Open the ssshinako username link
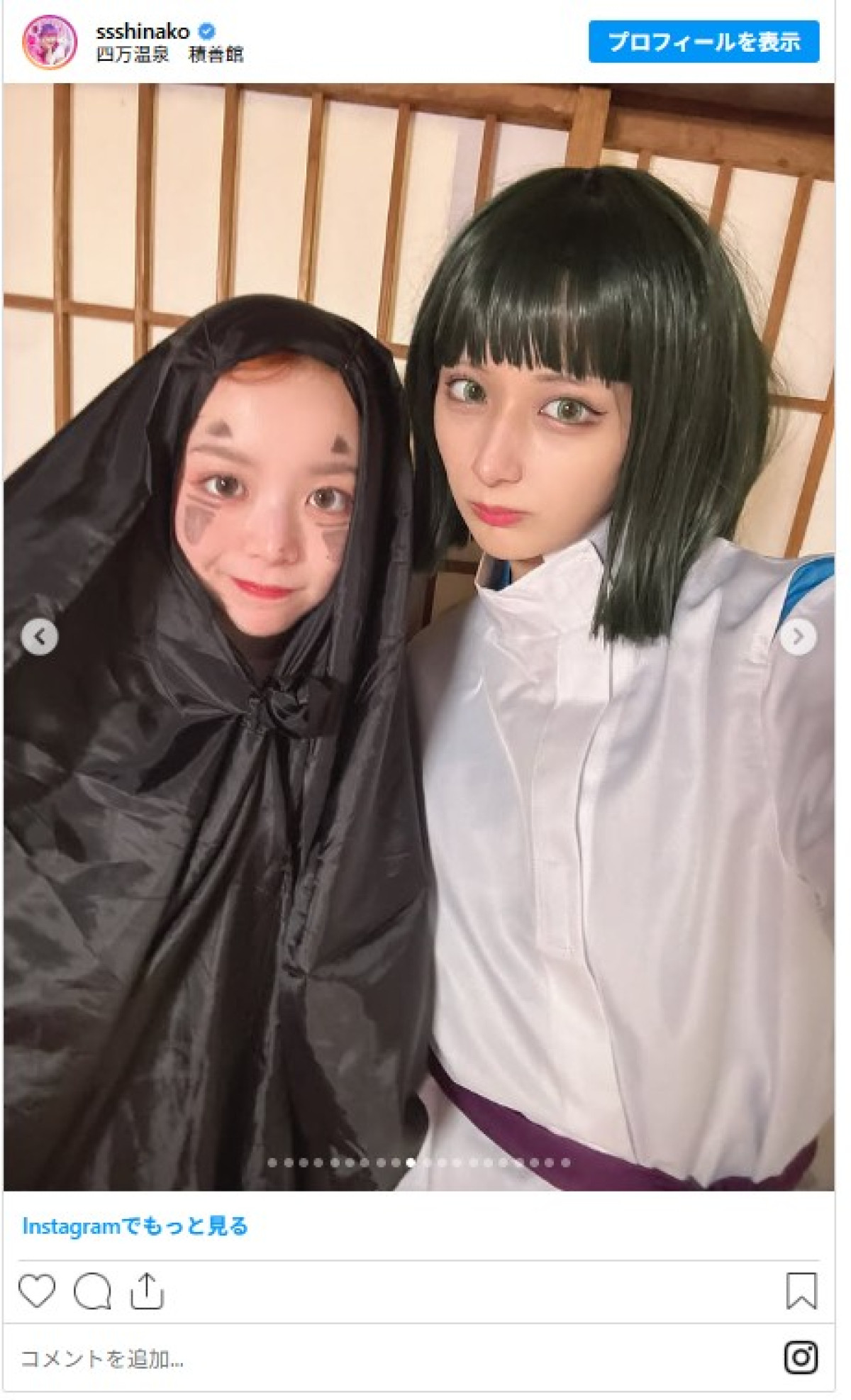Viewport: 851px width, 1400px height. coord(143,31)
